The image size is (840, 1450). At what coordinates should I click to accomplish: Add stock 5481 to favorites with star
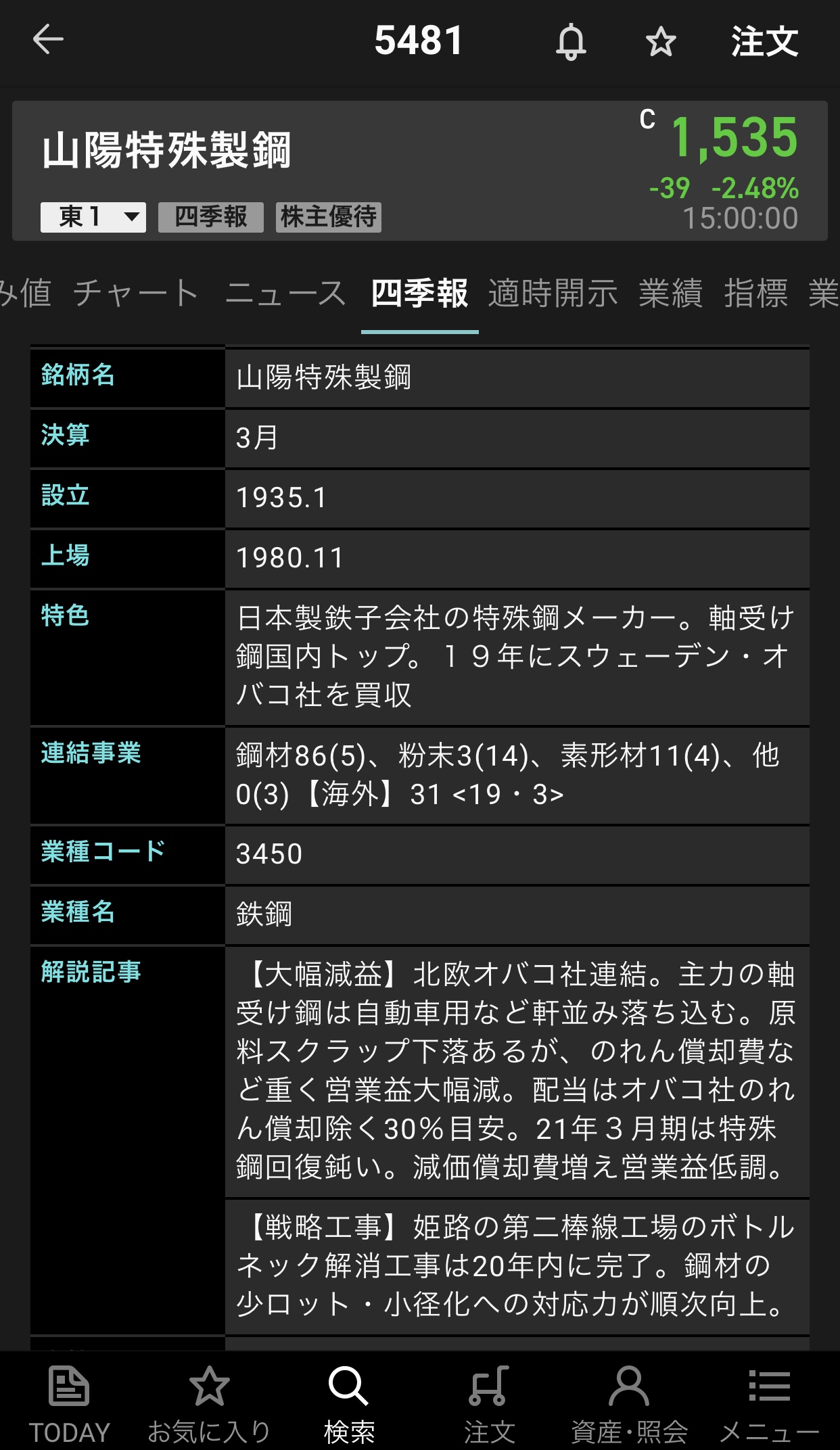660,42
